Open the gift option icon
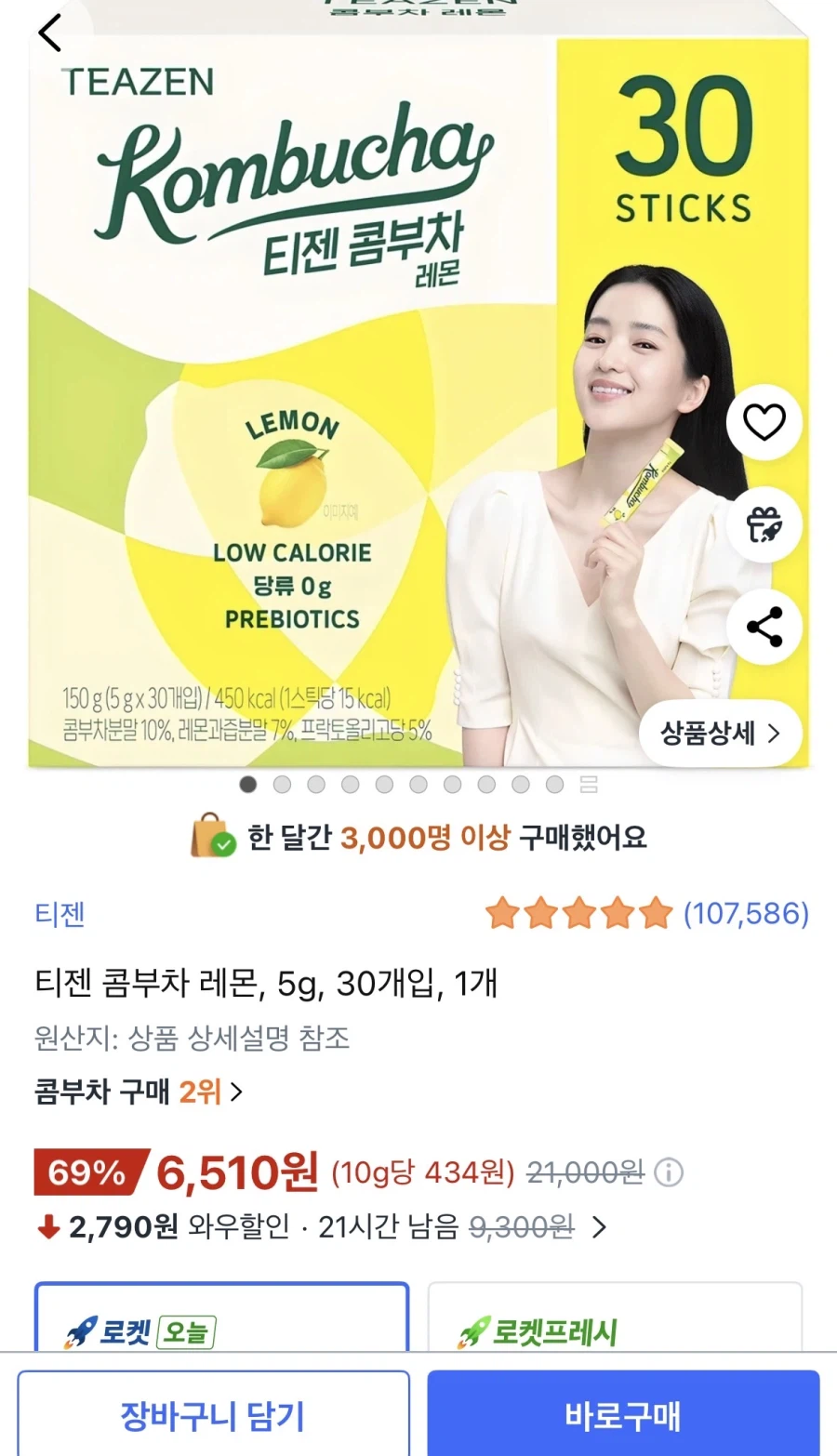This screenshot has width=837, height=1456. pyautogui.click(x=764, y=524)
